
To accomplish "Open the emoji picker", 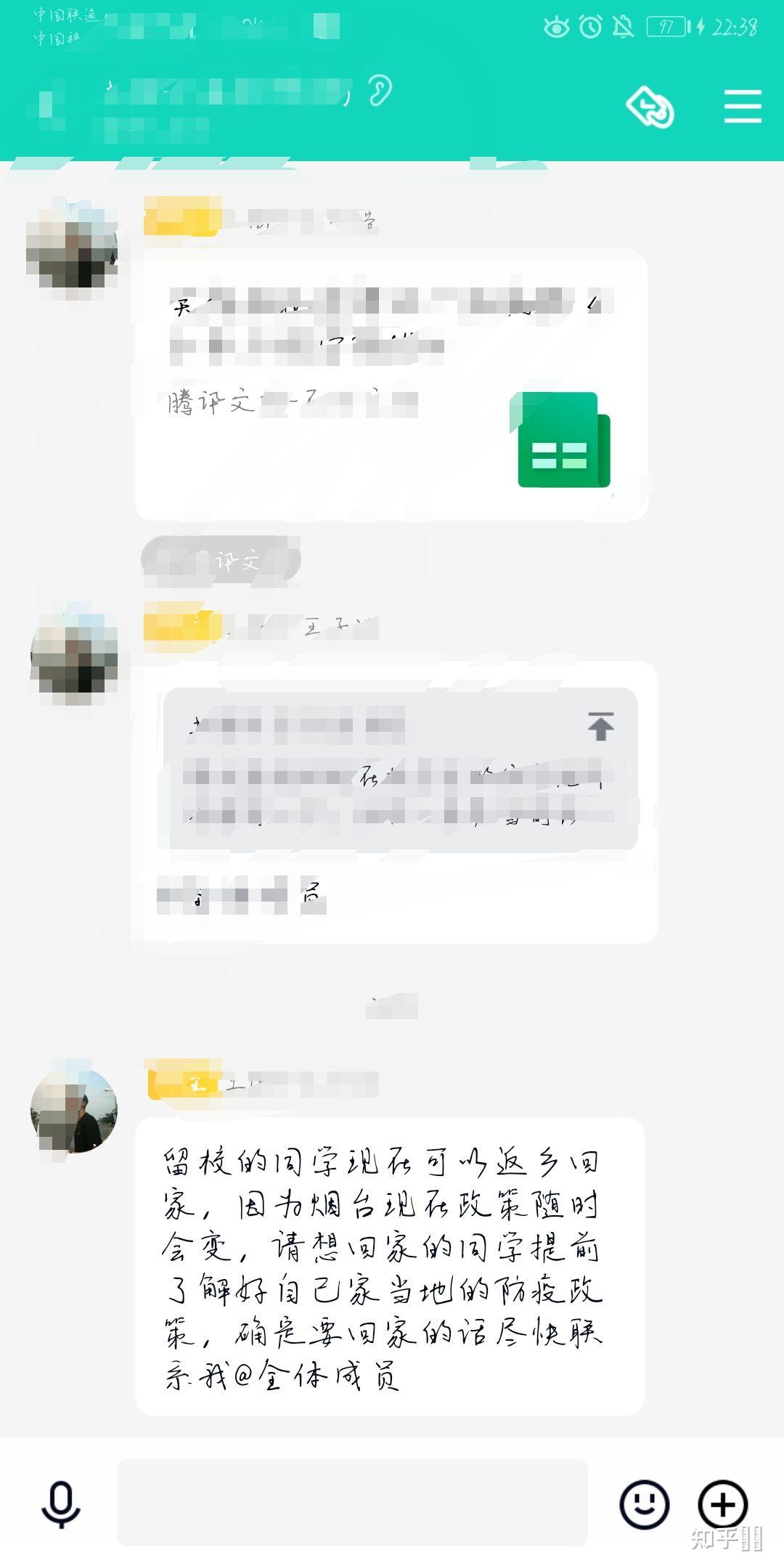I will coord(644,1503).
